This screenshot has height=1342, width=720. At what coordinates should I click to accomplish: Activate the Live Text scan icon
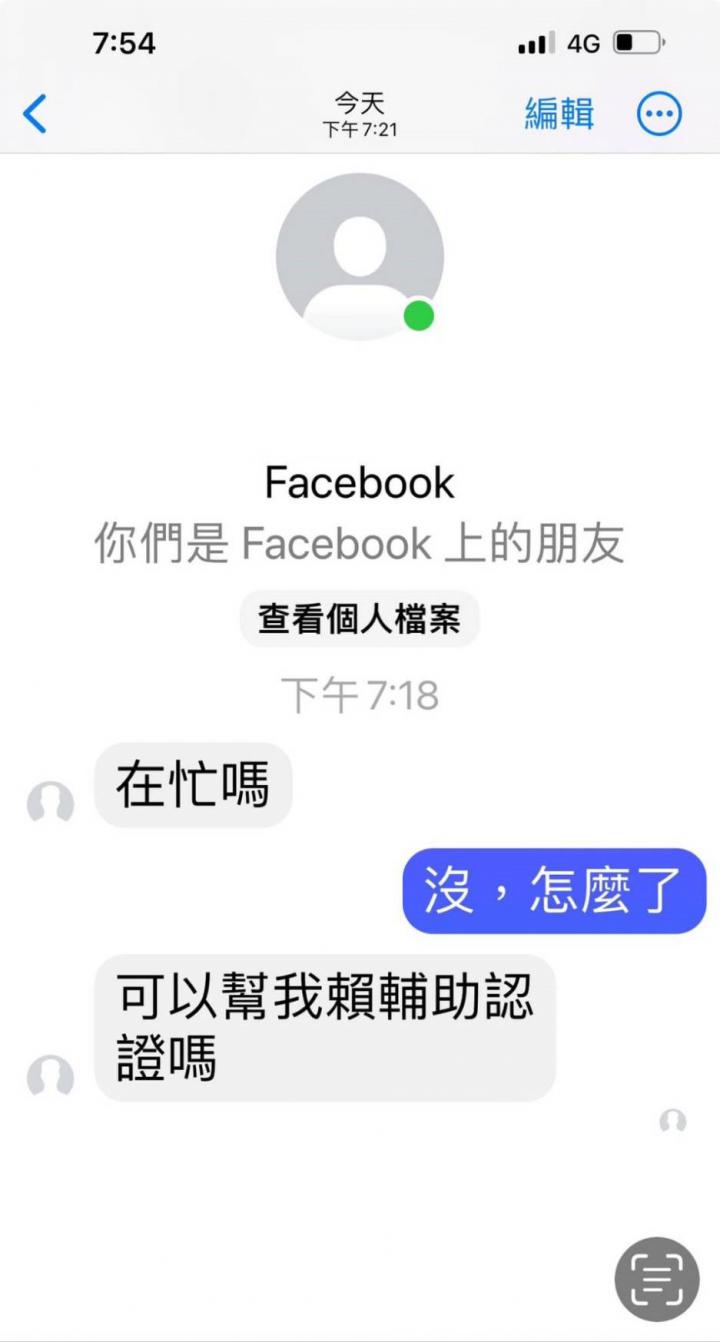657,1279
